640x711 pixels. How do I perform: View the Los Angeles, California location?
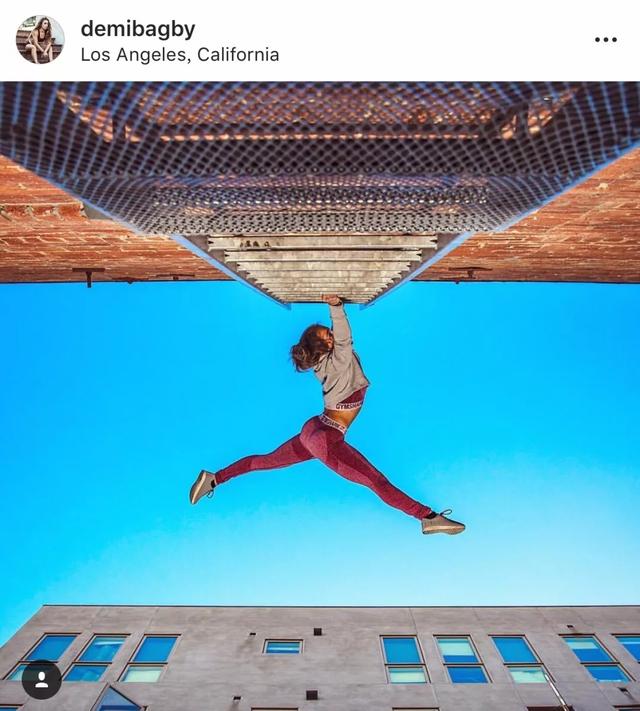[180, 54]
